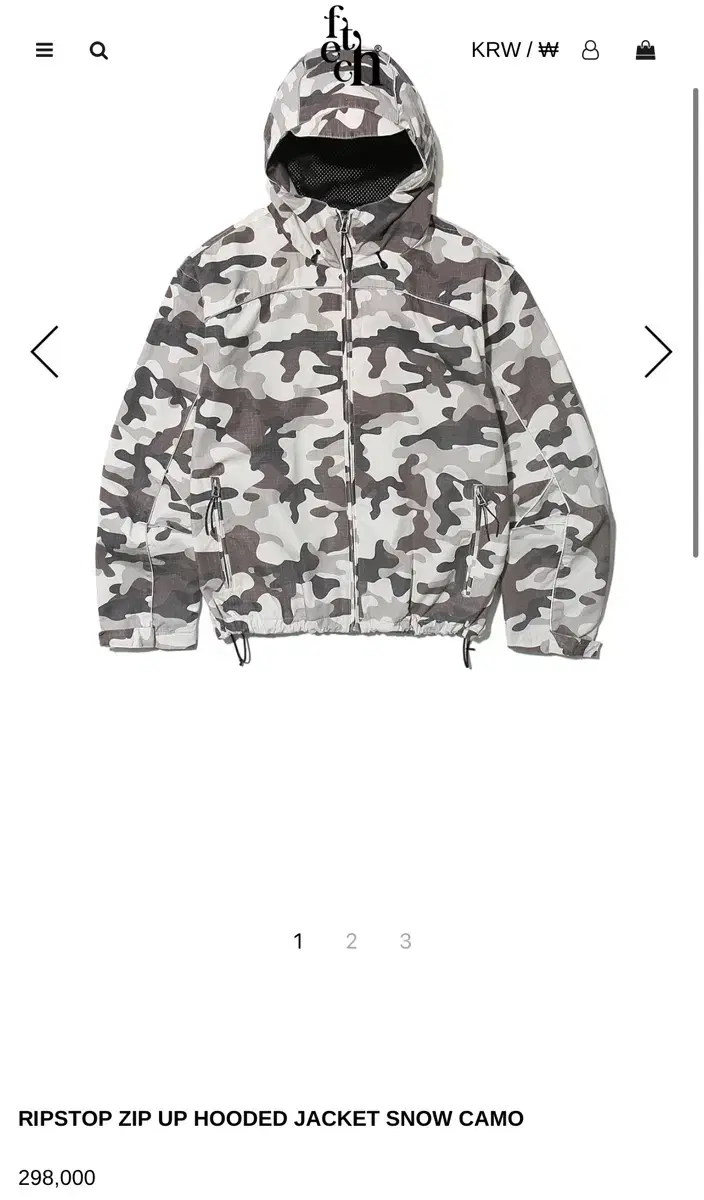The width and height of the screenshot is (704, 1200).
Task: Open the search icon
Action: coord(98,50)
